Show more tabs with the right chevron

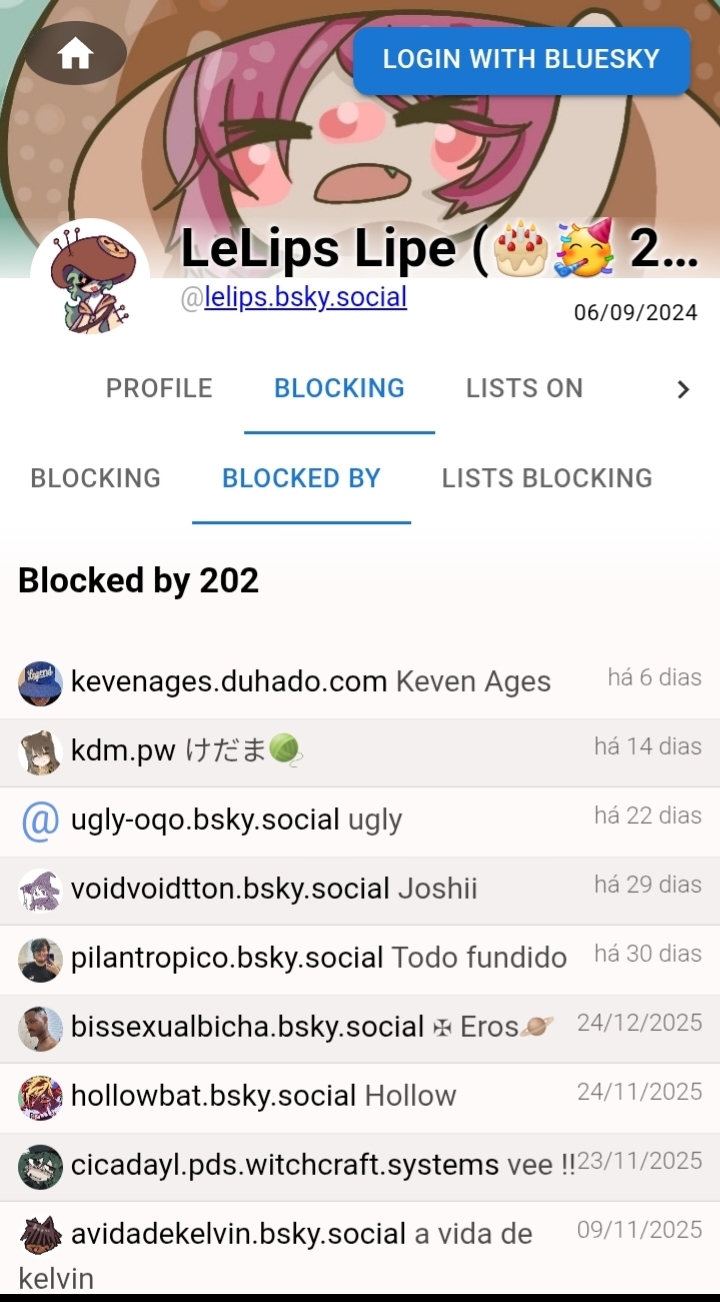pyautogui.click(x=684, y=389)
